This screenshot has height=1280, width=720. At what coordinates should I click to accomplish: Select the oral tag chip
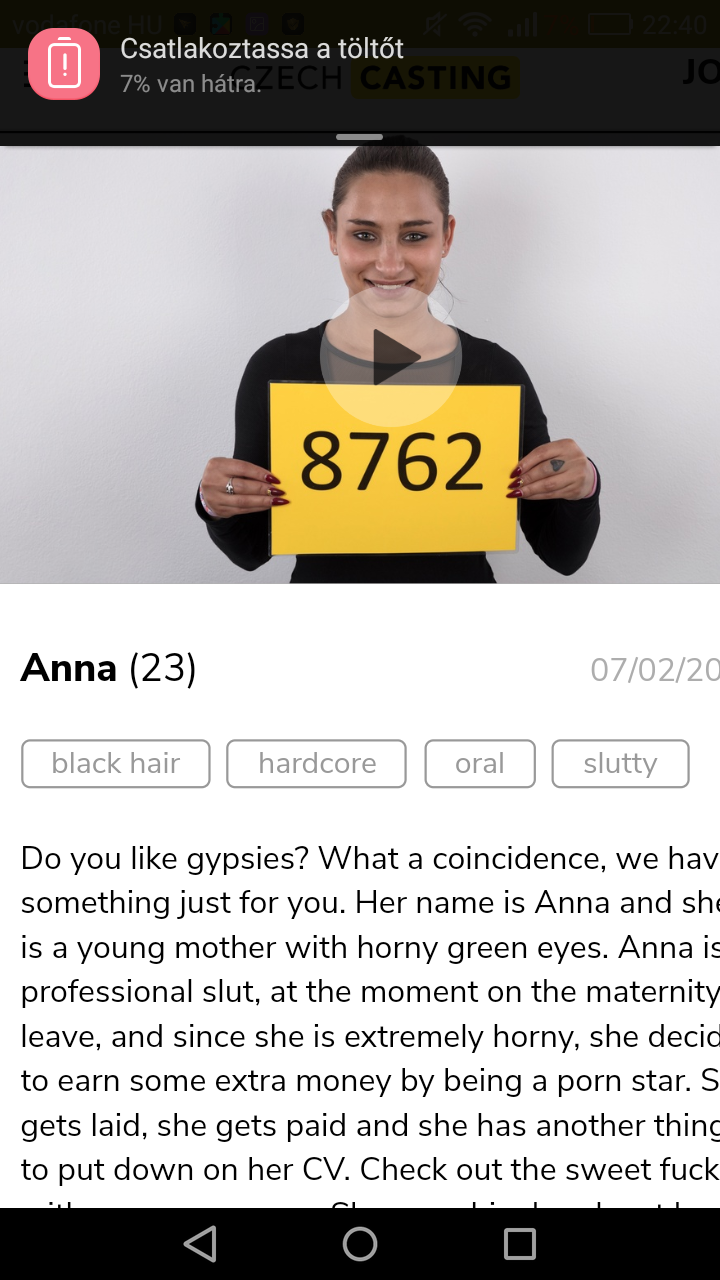coord(480,764)
